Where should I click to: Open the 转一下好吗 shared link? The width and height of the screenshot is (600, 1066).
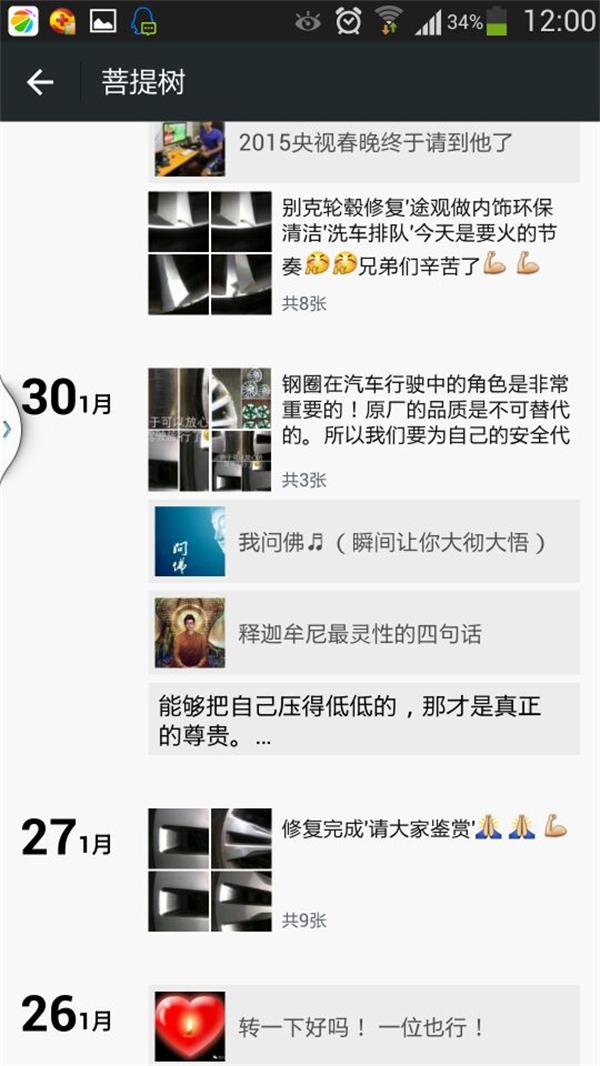(x=365, y=1026)
